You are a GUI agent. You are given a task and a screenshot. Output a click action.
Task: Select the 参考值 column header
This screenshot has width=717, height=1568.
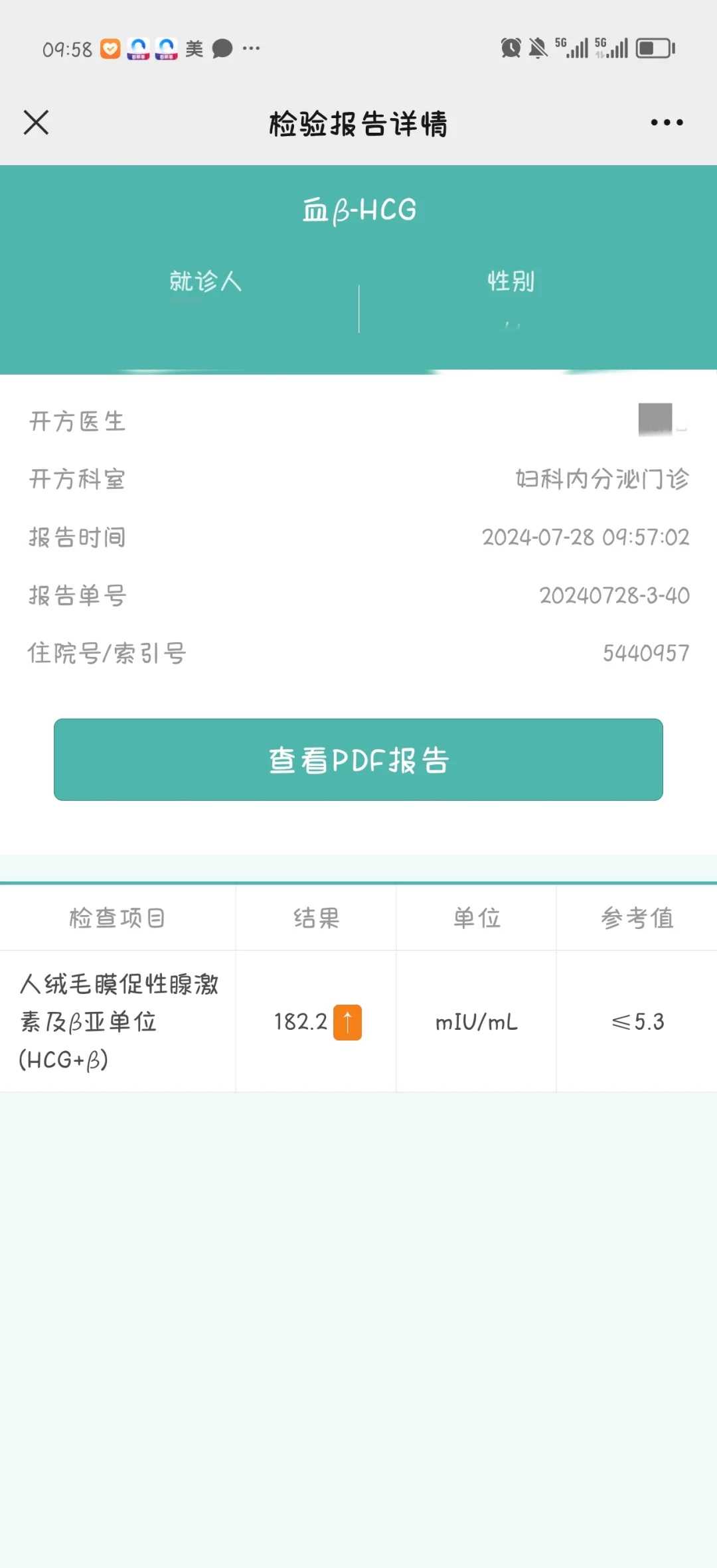636,918
